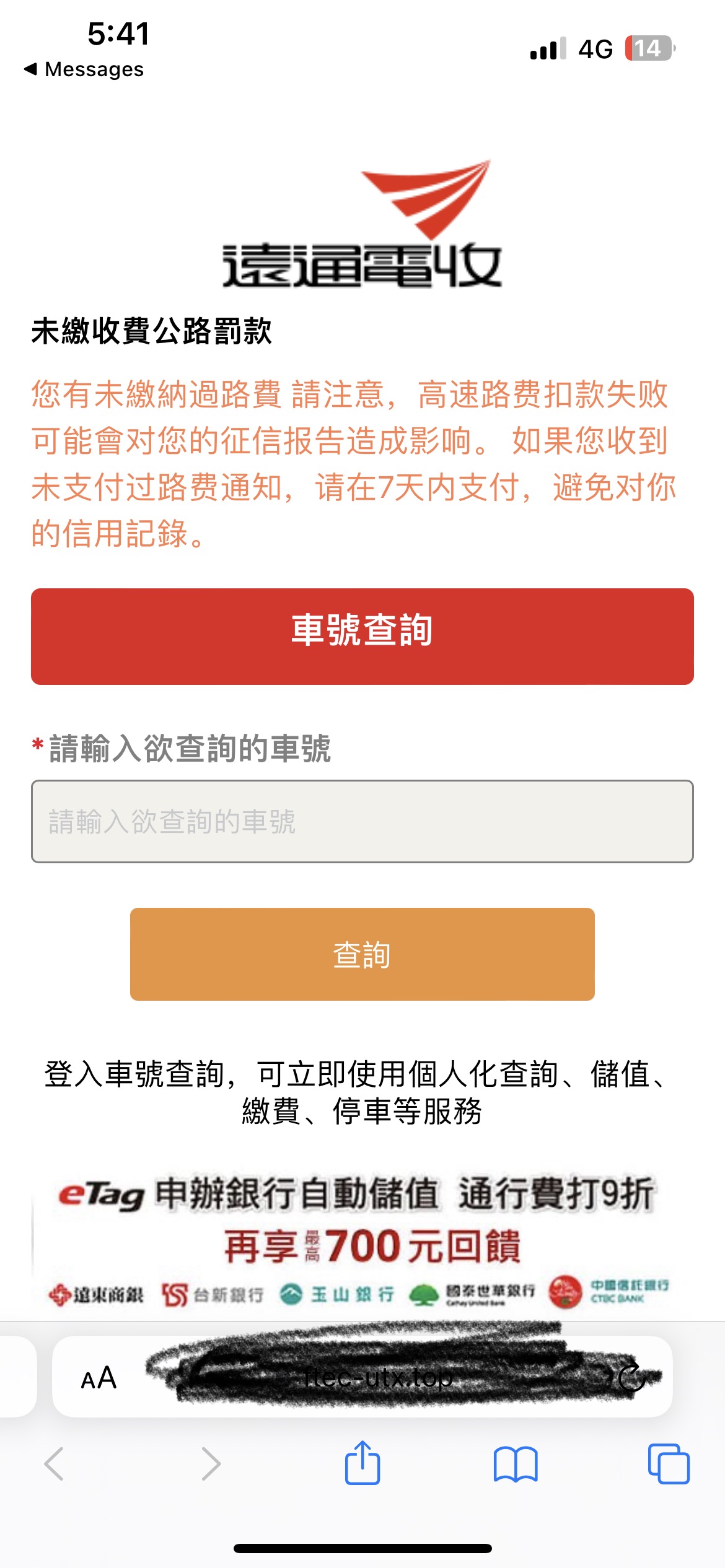Tap the 車號查詢 red button
725x1568 pixels.
362,636
